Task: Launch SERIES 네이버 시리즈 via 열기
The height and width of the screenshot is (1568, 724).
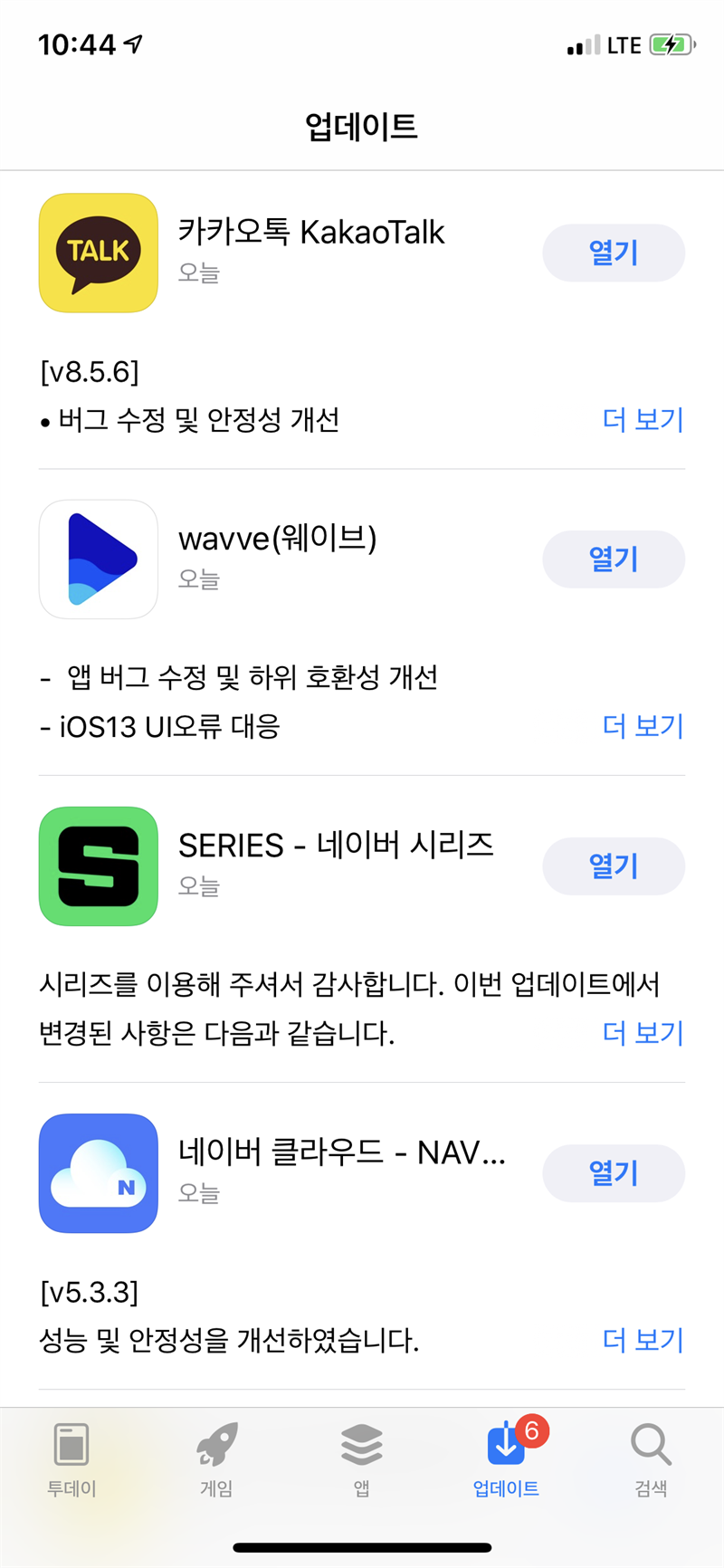Action: [x=614, y=866]
